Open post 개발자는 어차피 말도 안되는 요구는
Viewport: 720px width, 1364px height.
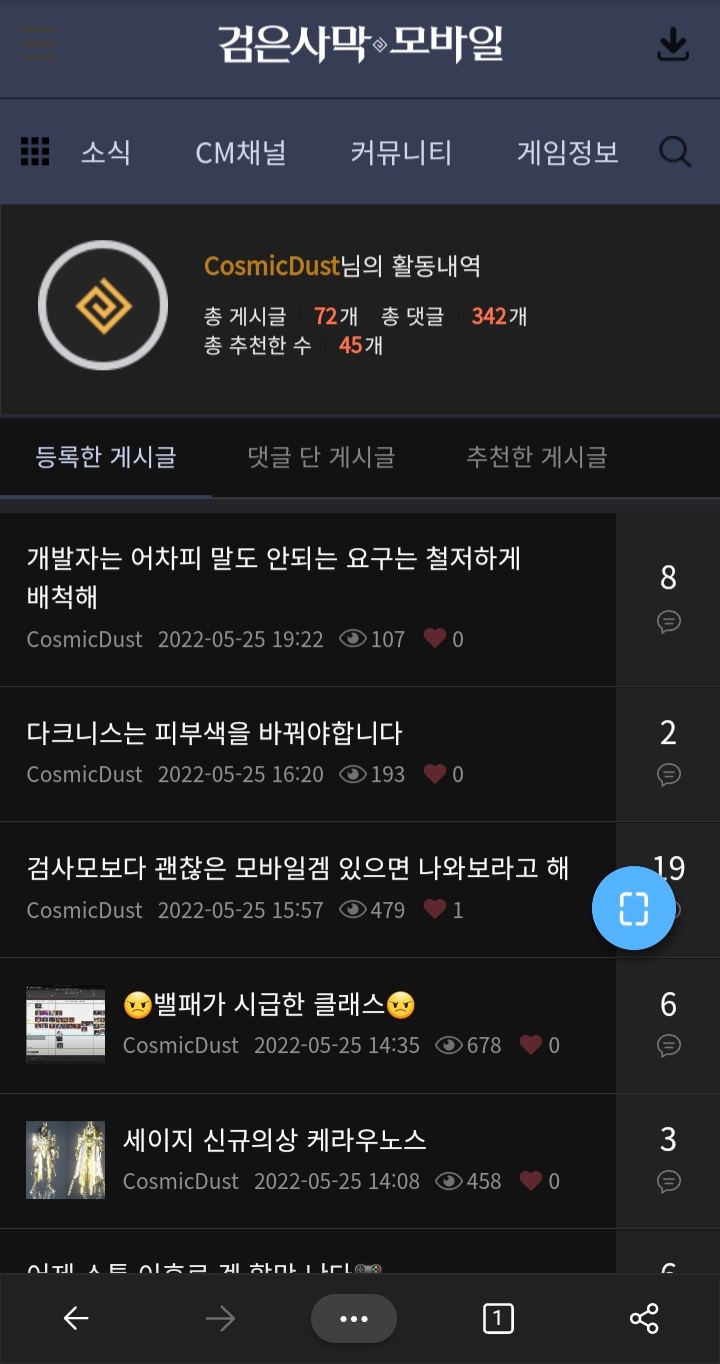coord(273,577)
